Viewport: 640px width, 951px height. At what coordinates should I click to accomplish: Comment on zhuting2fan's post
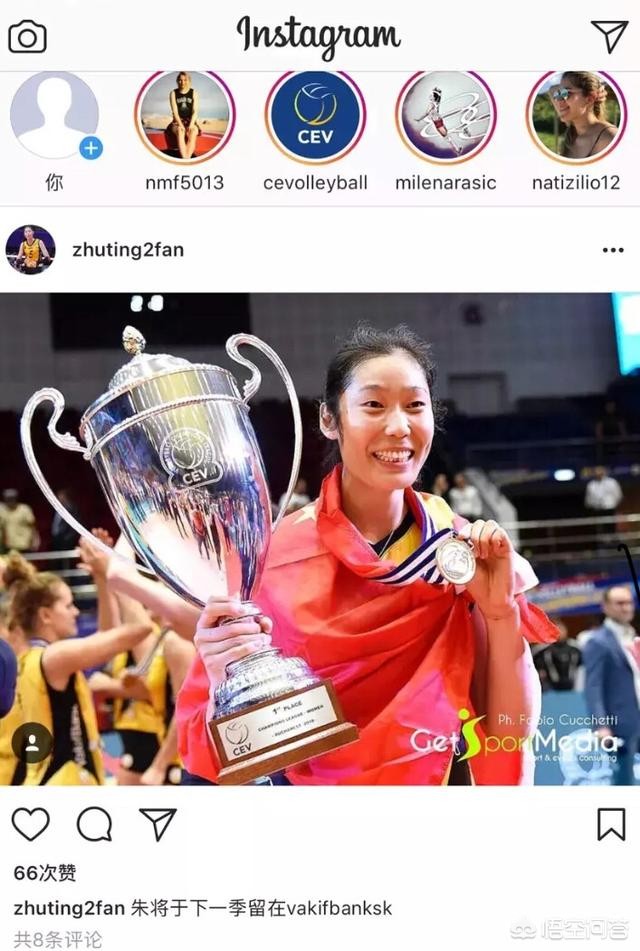tap(95, 824)
